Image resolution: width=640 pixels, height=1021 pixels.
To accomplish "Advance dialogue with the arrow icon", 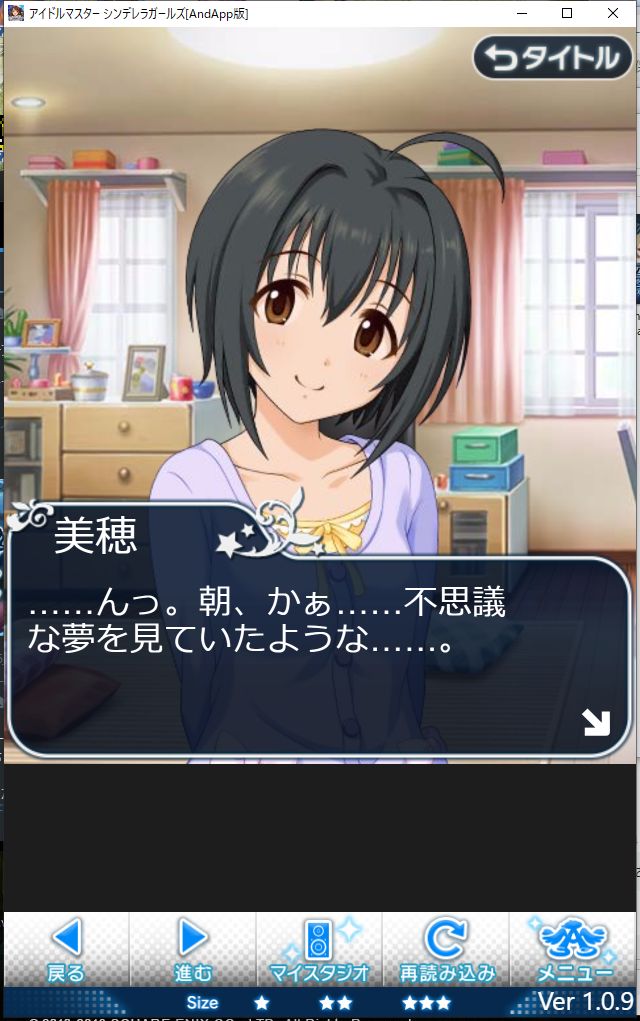I will coord(596,722).
